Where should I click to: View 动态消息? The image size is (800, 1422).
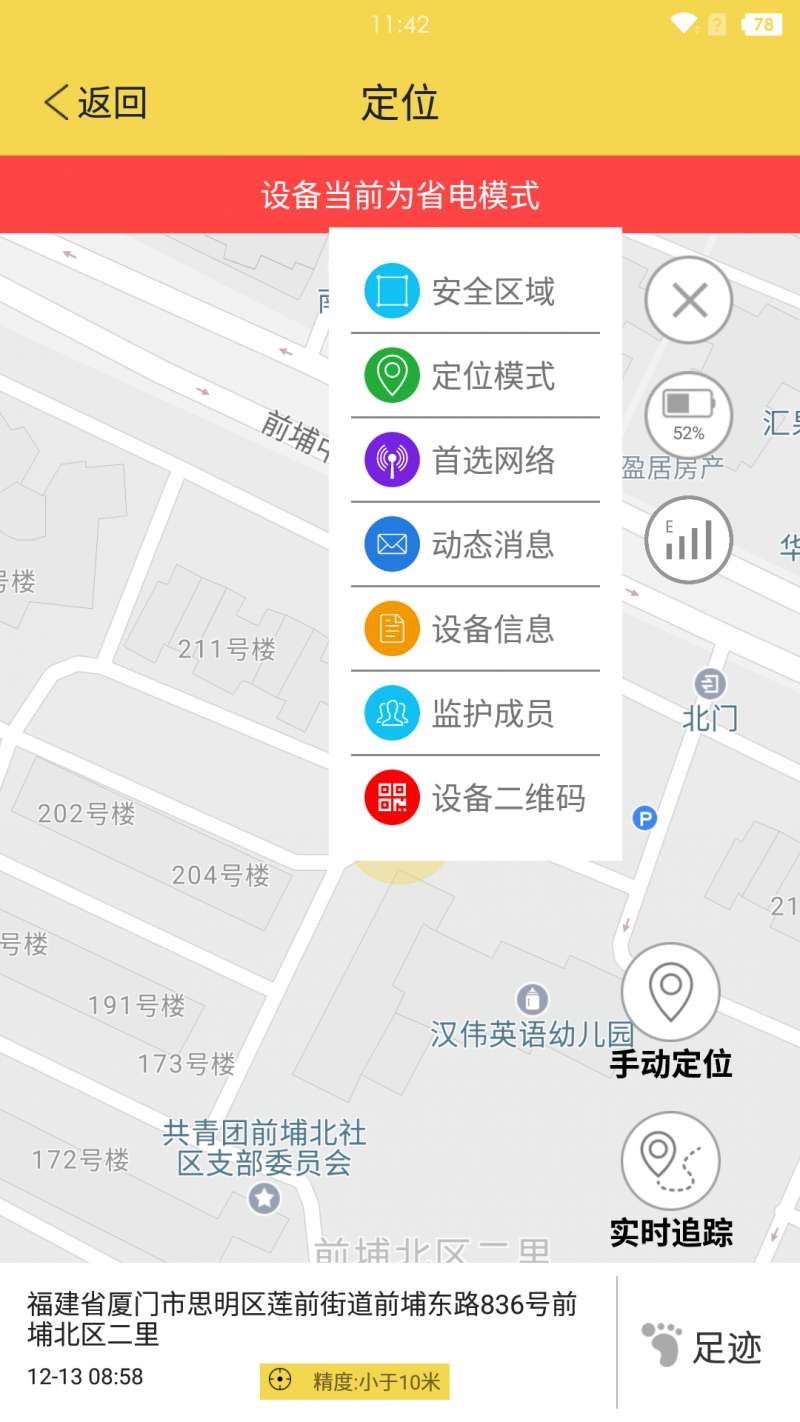pos(475,544)
